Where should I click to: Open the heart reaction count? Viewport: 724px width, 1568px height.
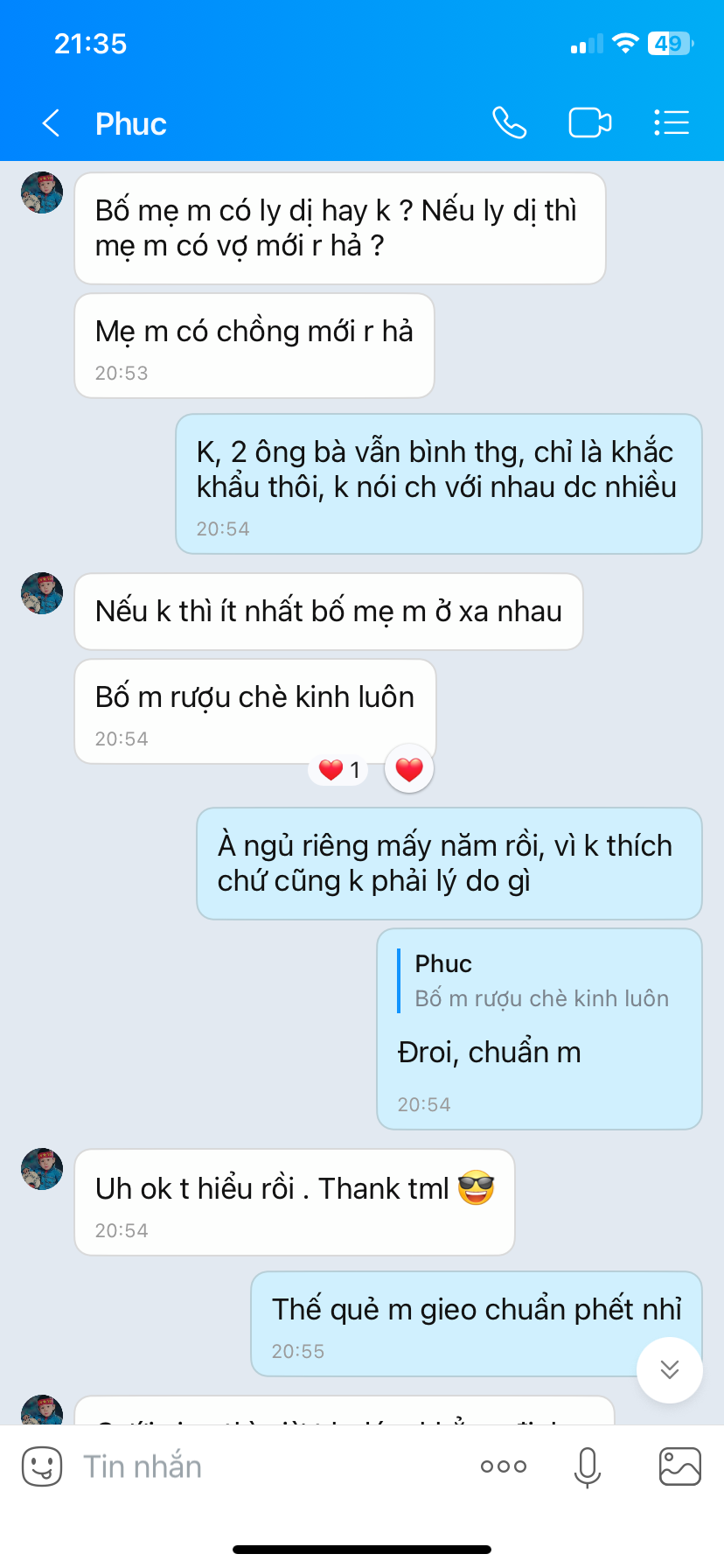pyautogui.click(x=339, y=770)
